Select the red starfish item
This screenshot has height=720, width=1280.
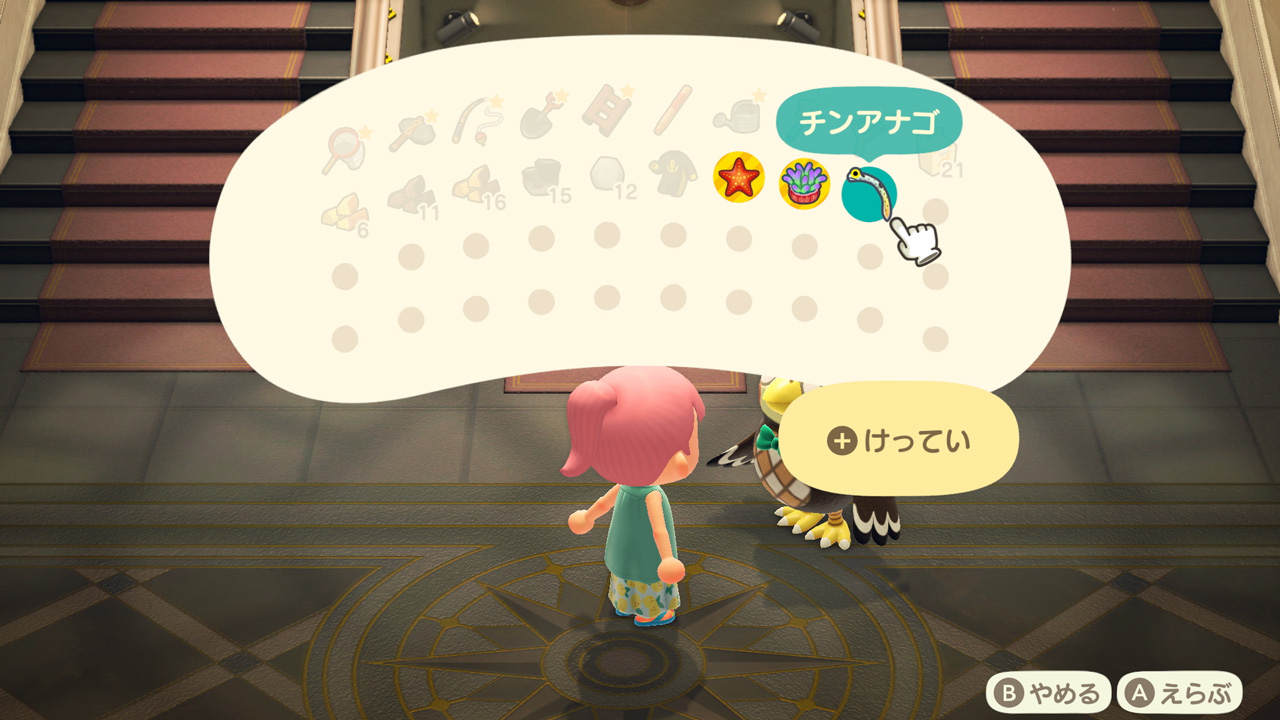click(x=738, y=179)
